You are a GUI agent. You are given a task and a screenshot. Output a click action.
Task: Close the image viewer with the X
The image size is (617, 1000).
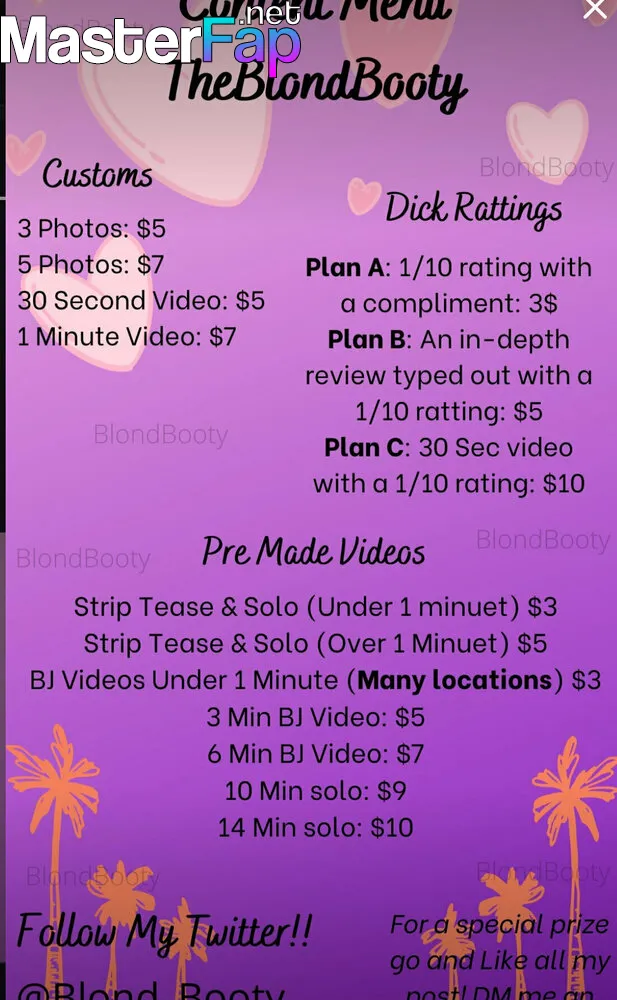click(595, 8)
